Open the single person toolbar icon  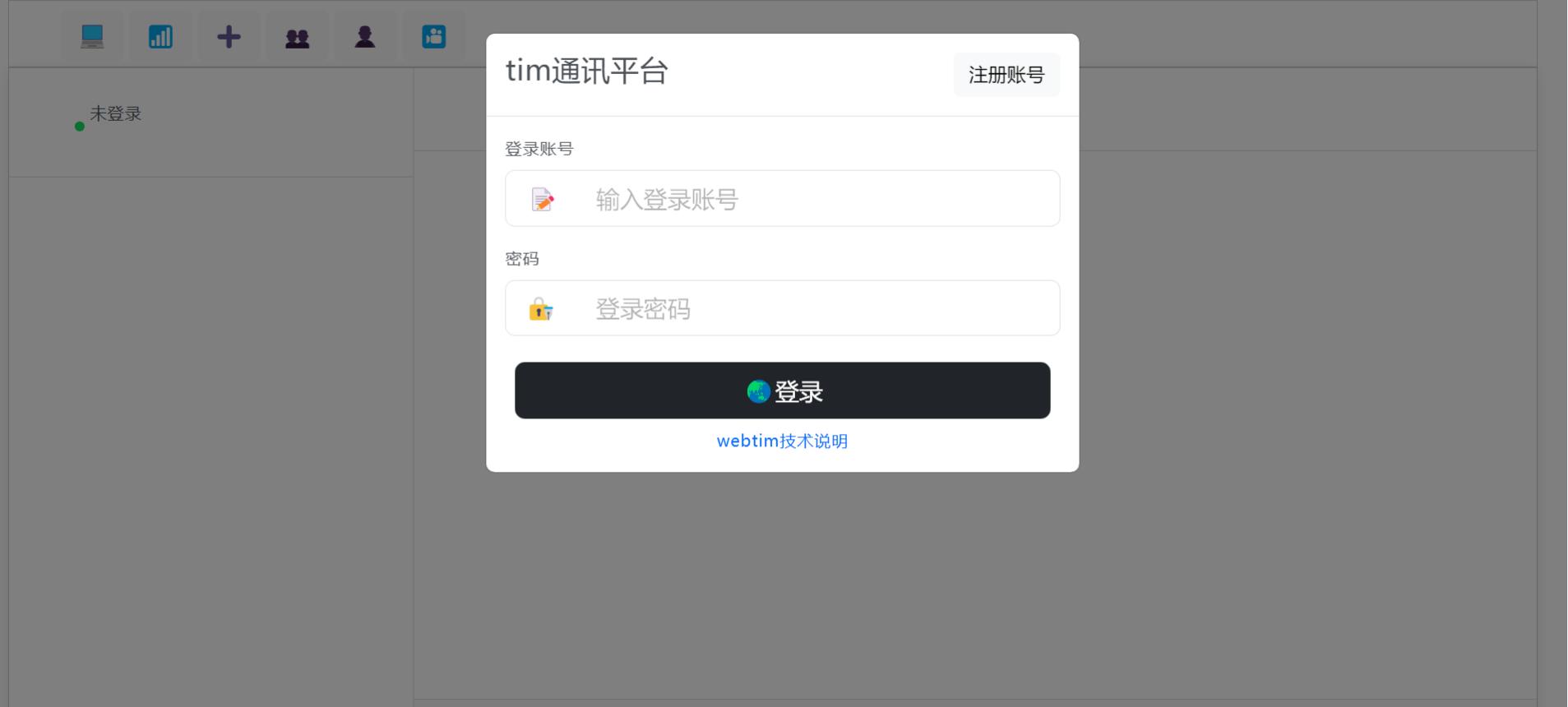tap(365, 36)
